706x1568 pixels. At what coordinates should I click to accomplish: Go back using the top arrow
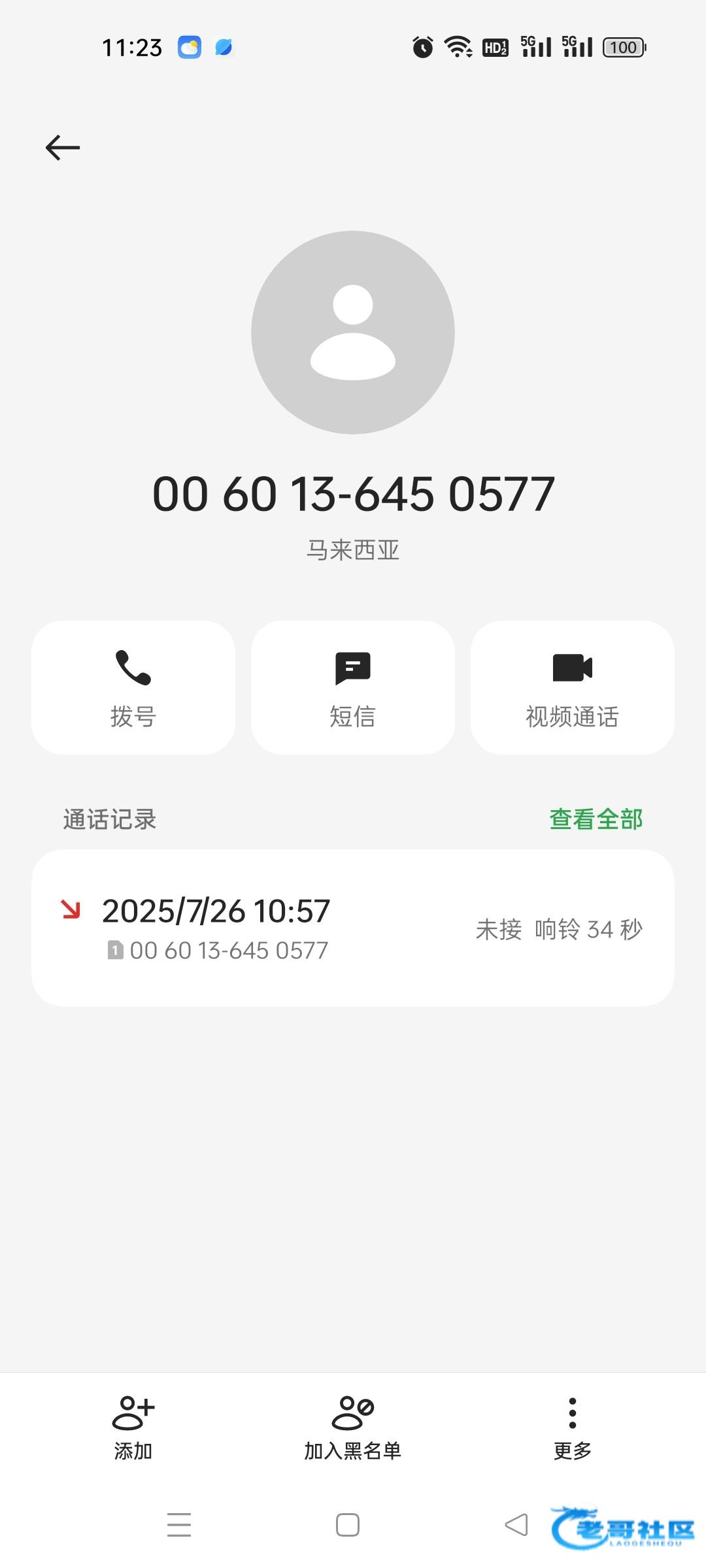[63, 148]
